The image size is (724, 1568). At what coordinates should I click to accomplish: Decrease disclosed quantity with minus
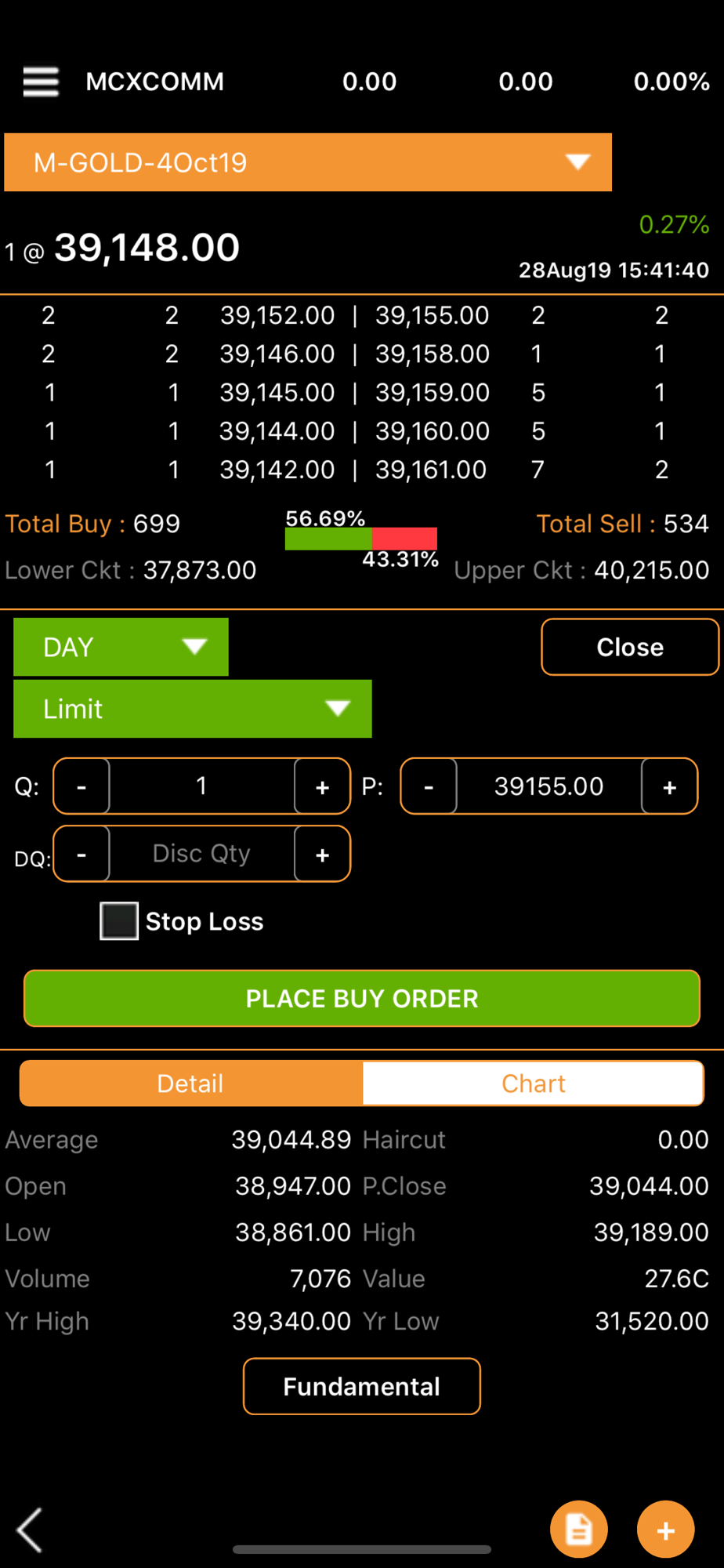click(x=81, y=854)
